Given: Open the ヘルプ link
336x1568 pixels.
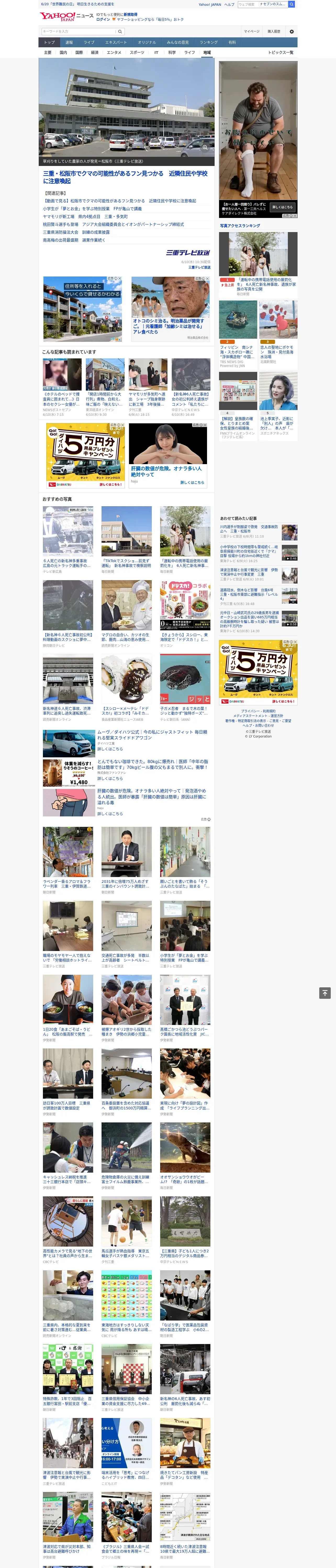Looking at the screenshot, I should [229, 4].
